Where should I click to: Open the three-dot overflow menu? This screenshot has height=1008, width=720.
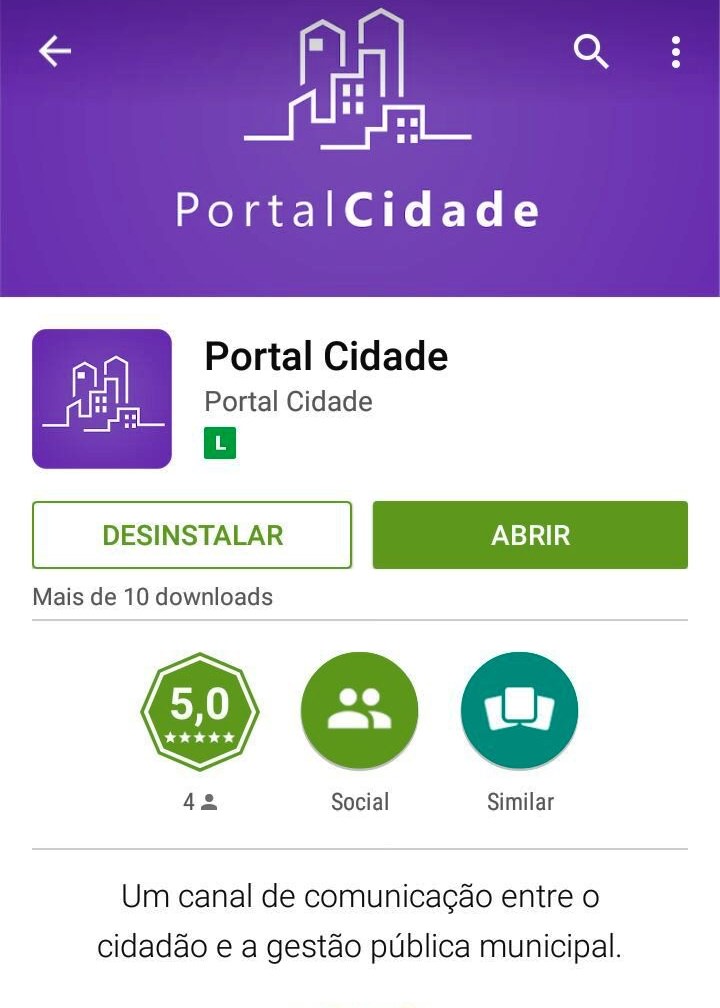[677, 52]
